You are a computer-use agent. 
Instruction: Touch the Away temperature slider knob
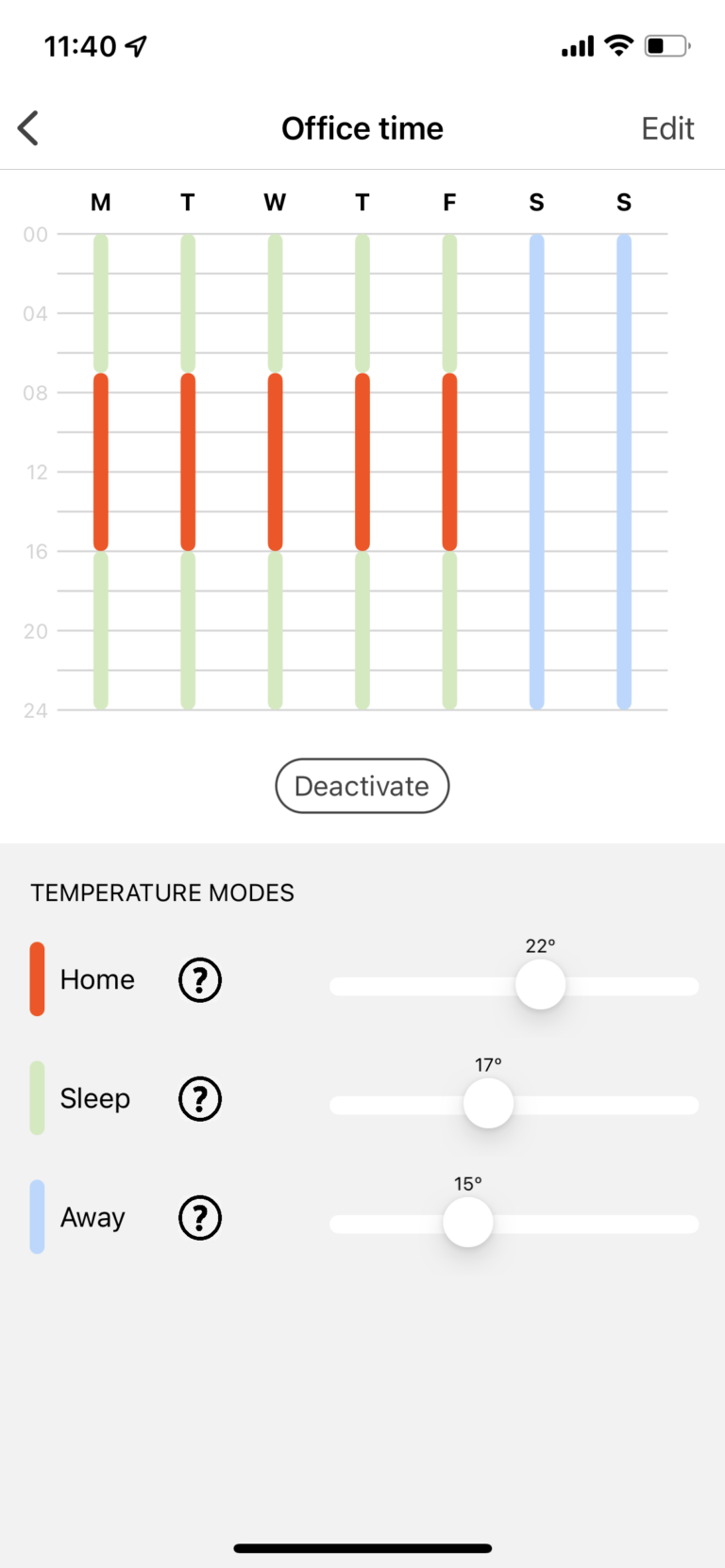point(468,1223)
